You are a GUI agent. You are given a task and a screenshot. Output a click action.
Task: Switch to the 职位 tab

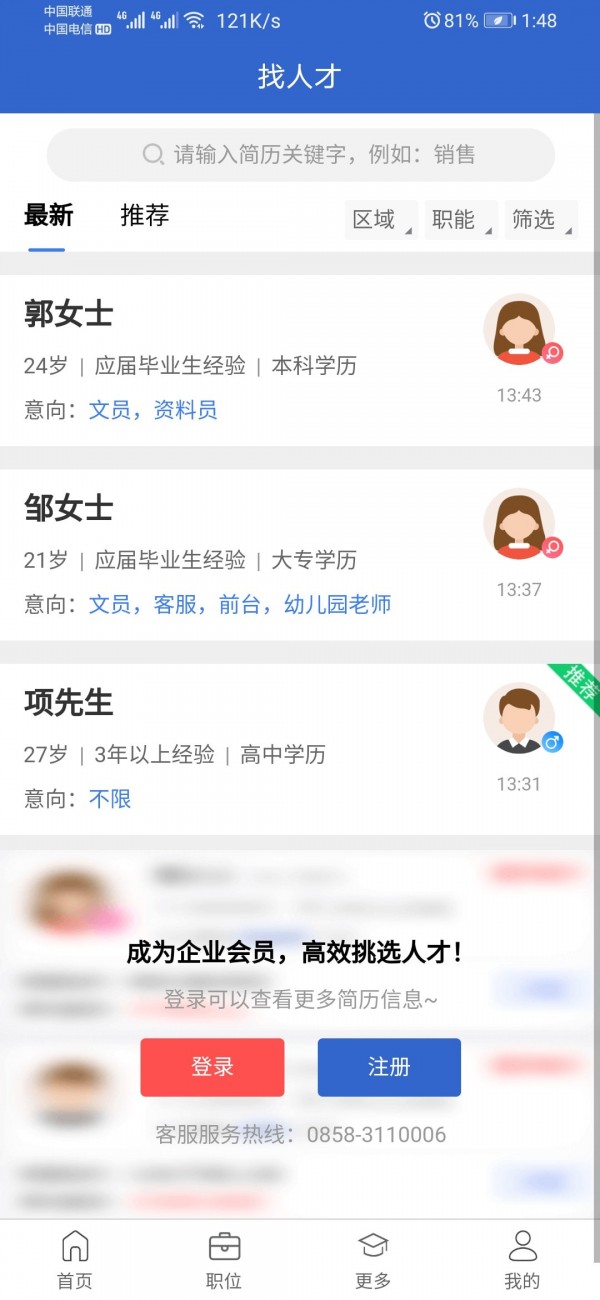point(224,1260)
